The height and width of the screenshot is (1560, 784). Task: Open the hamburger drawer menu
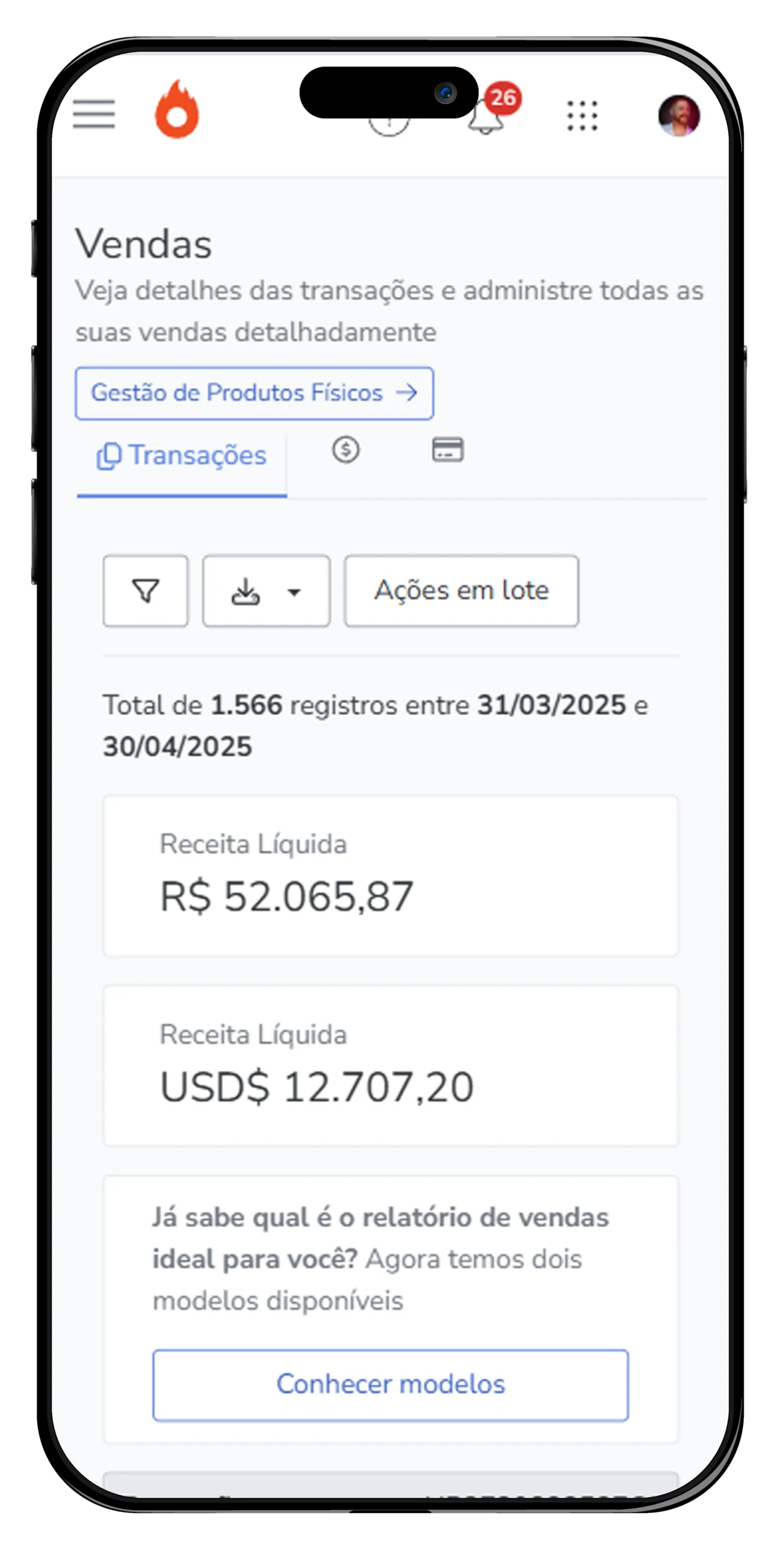pos(94,114)
